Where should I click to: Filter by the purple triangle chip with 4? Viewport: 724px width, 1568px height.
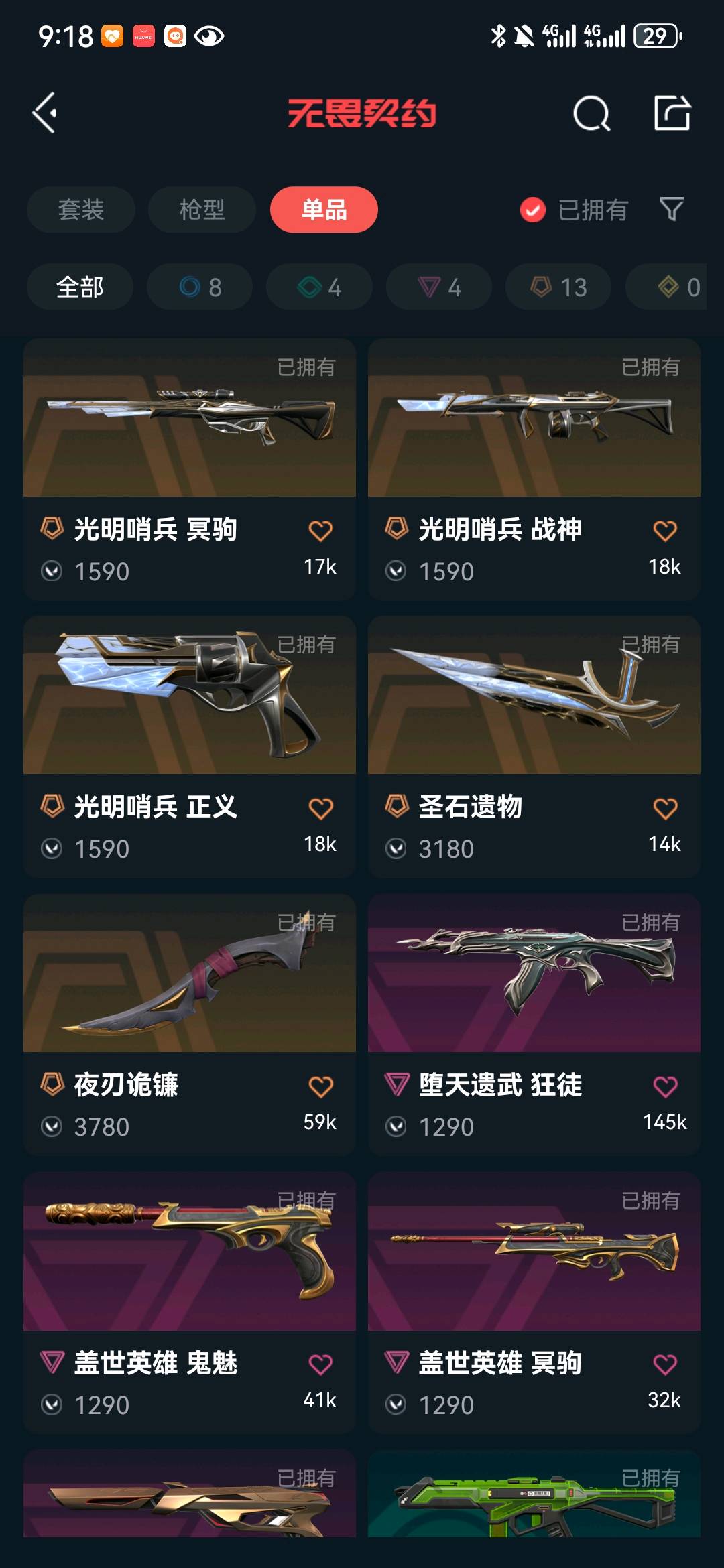pos(439,287)
